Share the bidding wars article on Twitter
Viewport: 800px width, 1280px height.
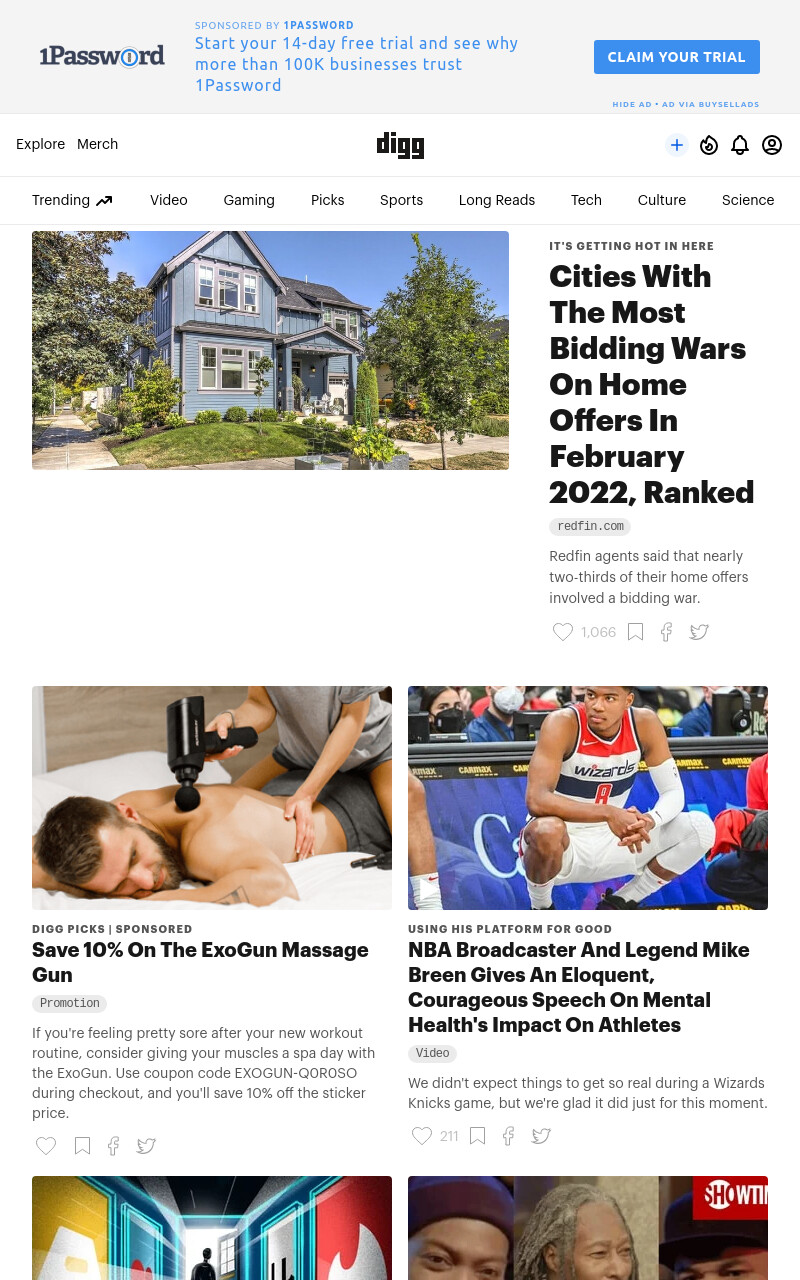tap(699, 632)
